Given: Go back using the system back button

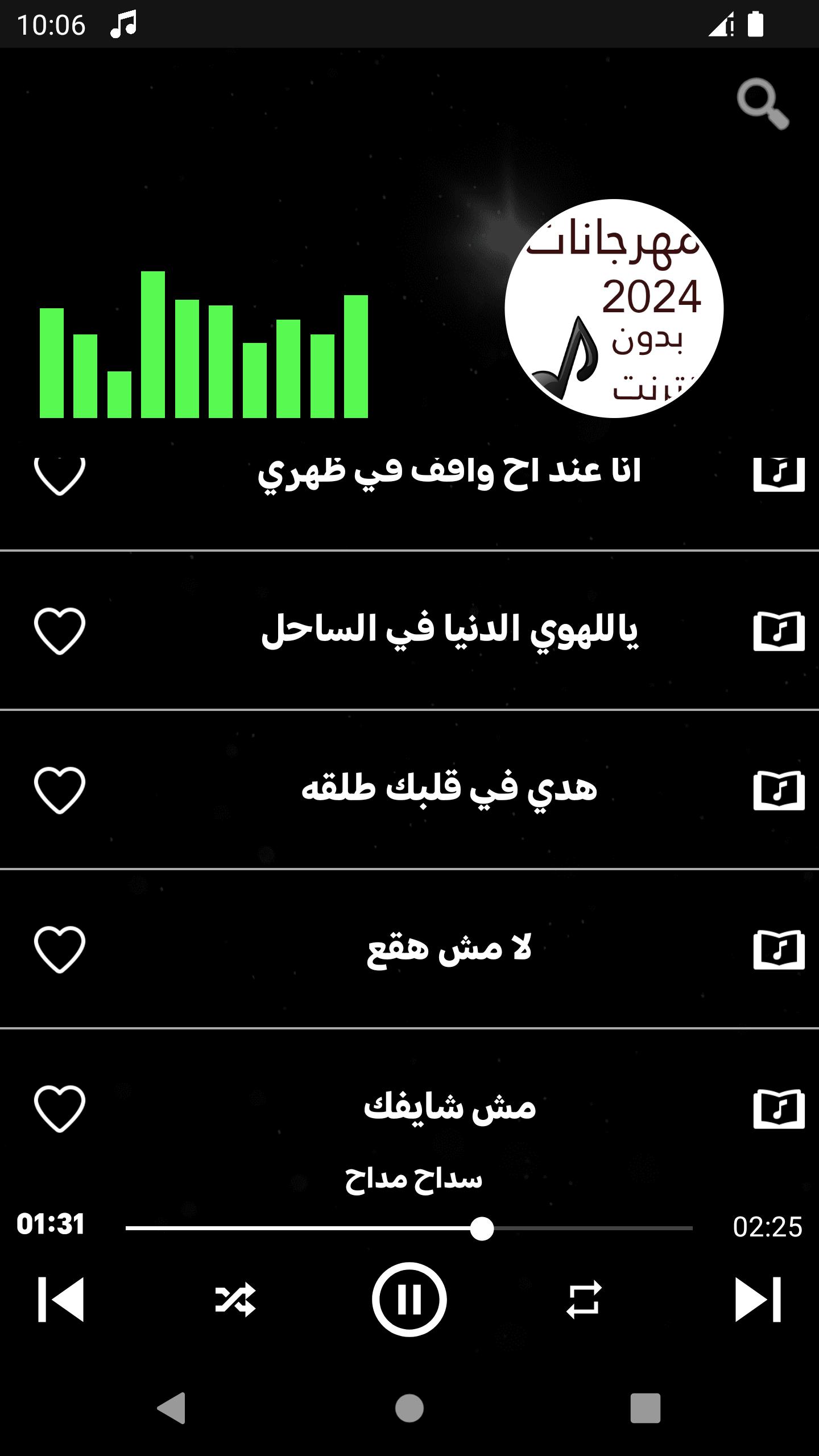Looking at the screenshot, I should coord(171,1408).
